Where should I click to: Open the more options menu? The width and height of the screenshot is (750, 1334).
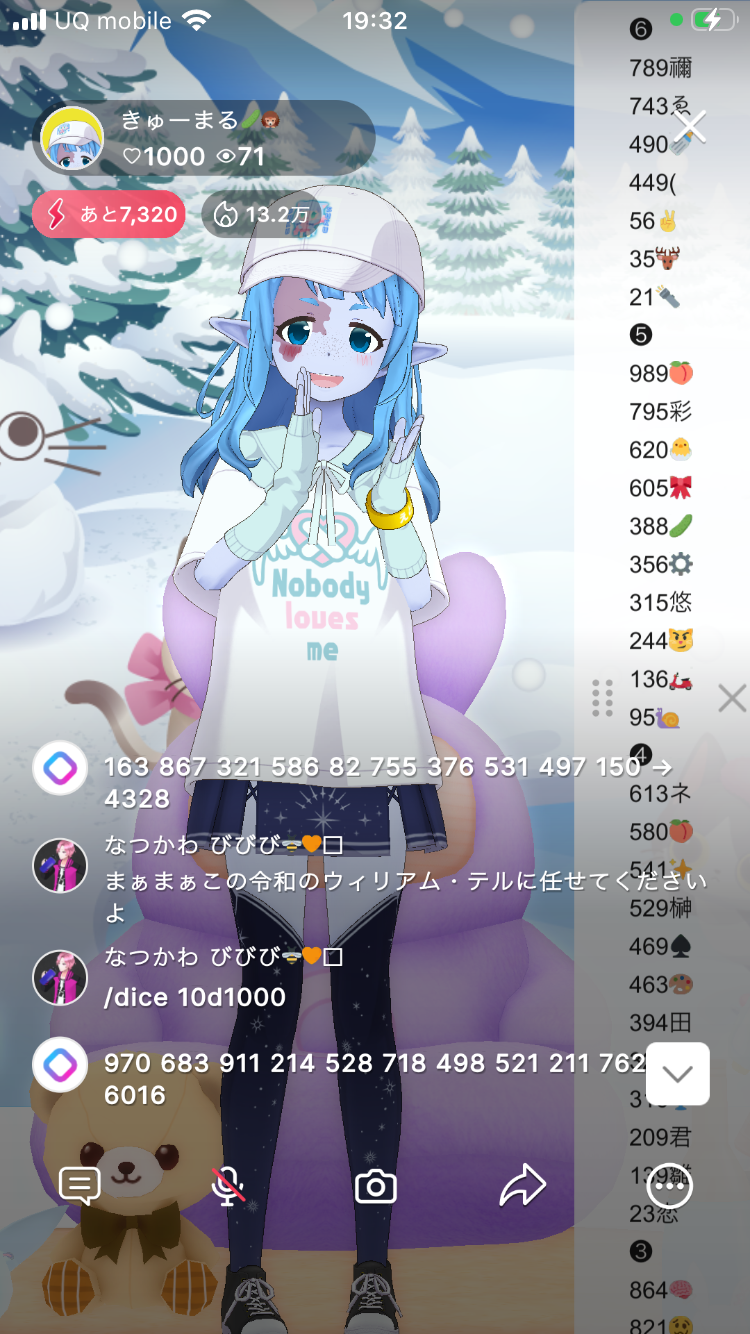pyautogui.click(x=669, y=1187)
